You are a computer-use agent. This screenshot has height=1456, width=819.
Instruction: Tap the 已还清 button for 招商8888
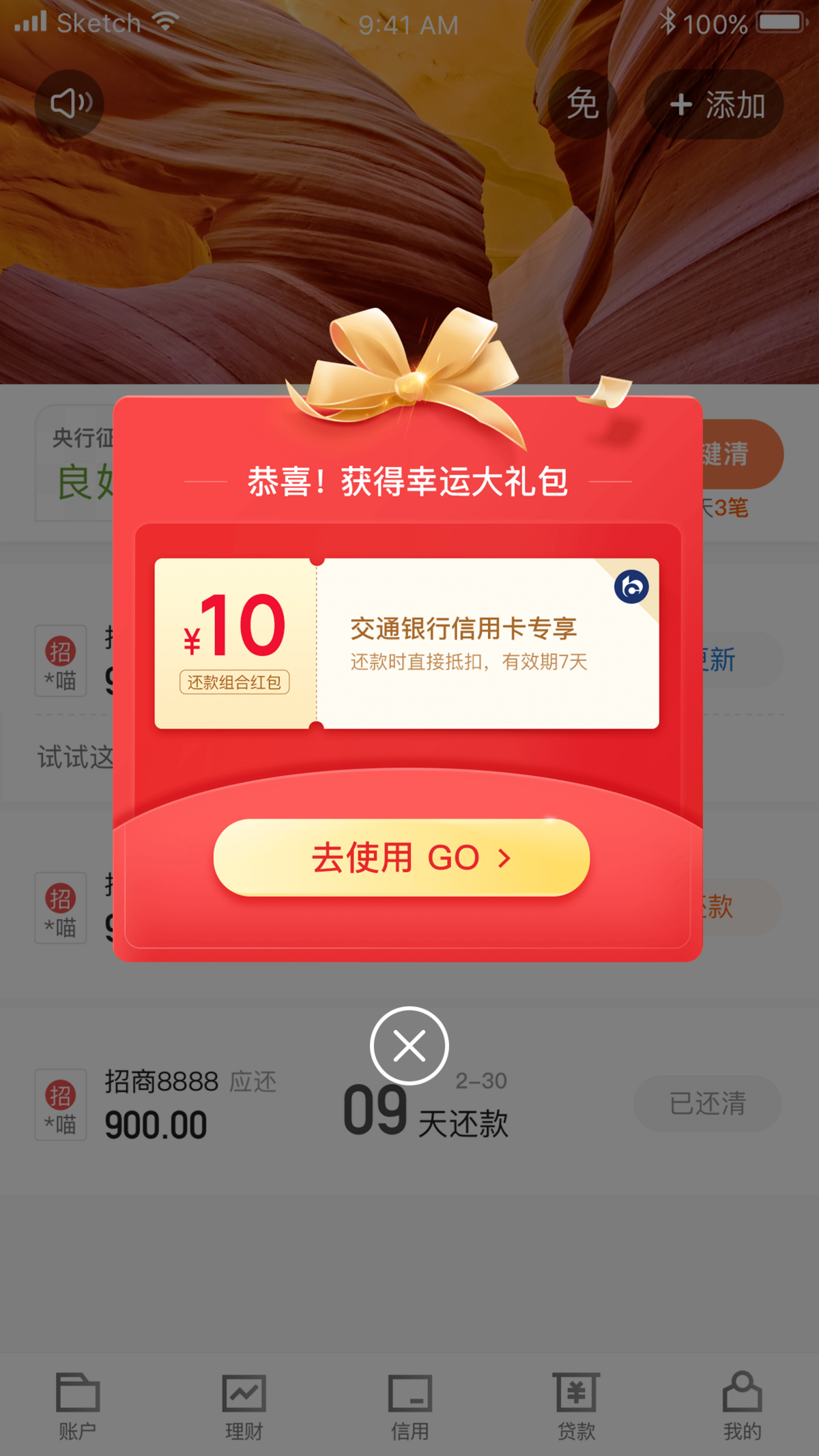point(707,1104)
